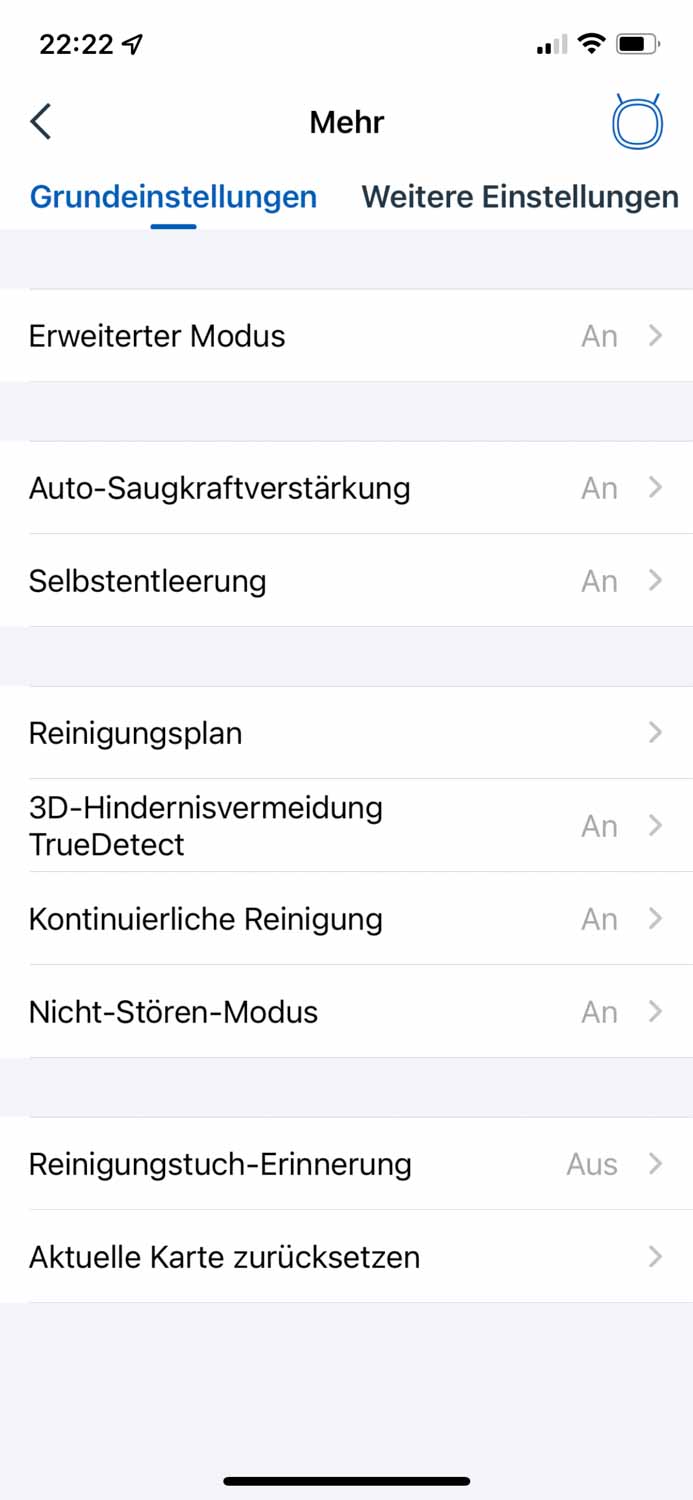Switch to the Weitere Einstellungen tab
The height and width of the screenshot is (1500, 693).
(x=520, y=196)
